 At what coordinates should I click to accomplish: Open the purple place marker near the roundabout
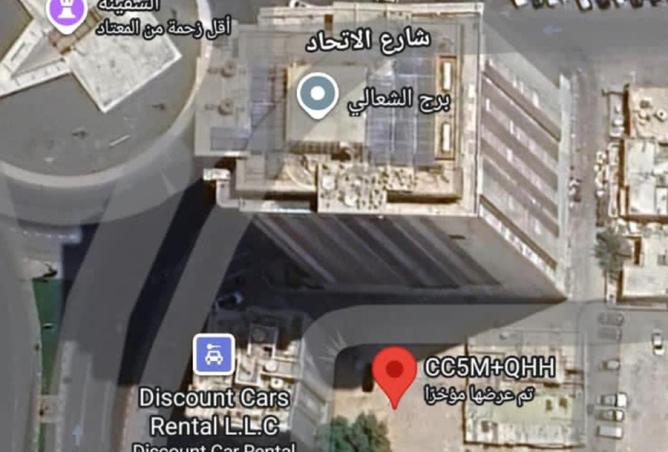click(66, 11)
